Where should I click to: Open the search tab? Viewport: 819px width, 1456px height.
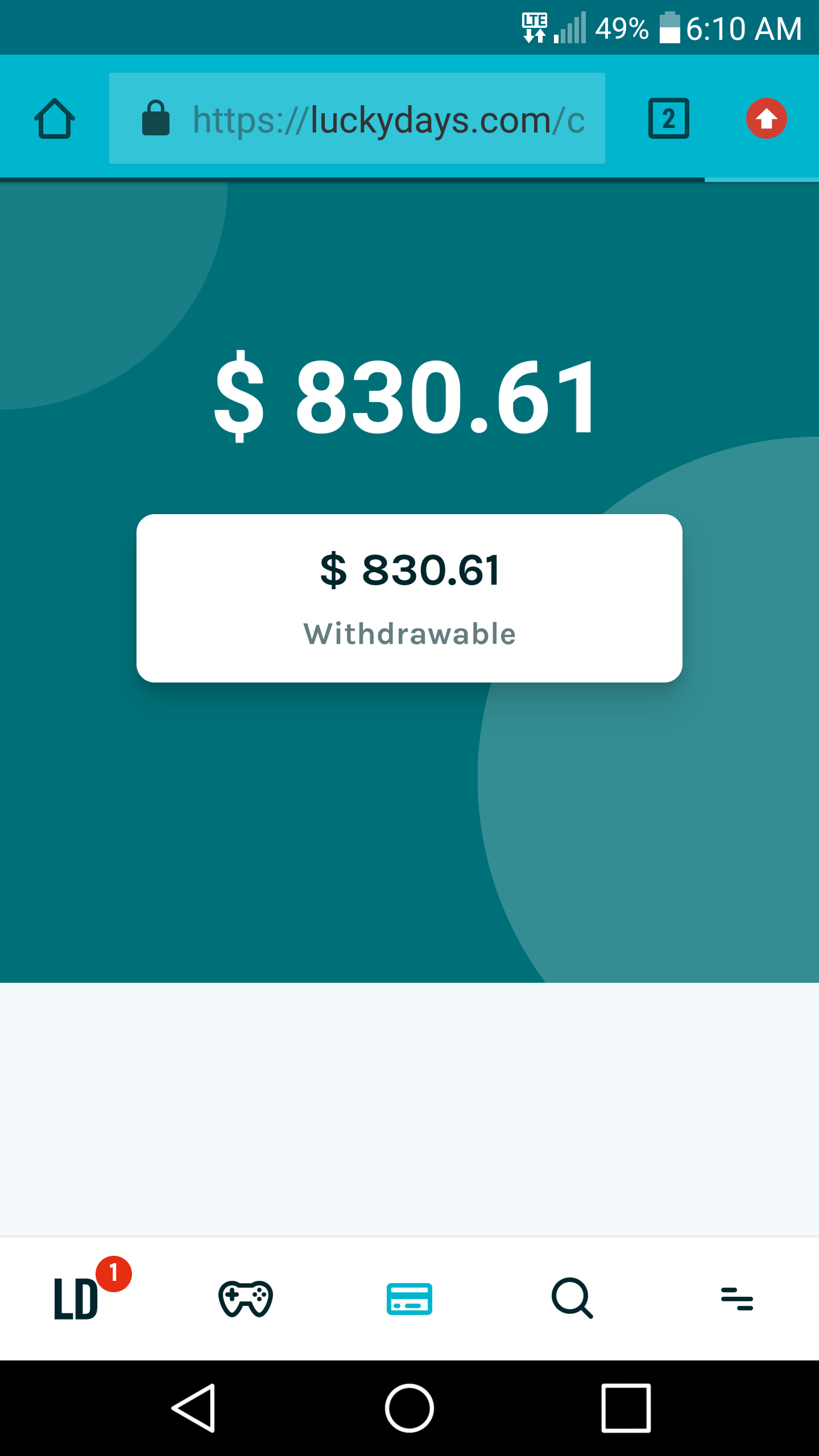pyautogui.click(x=573, y=1298)
